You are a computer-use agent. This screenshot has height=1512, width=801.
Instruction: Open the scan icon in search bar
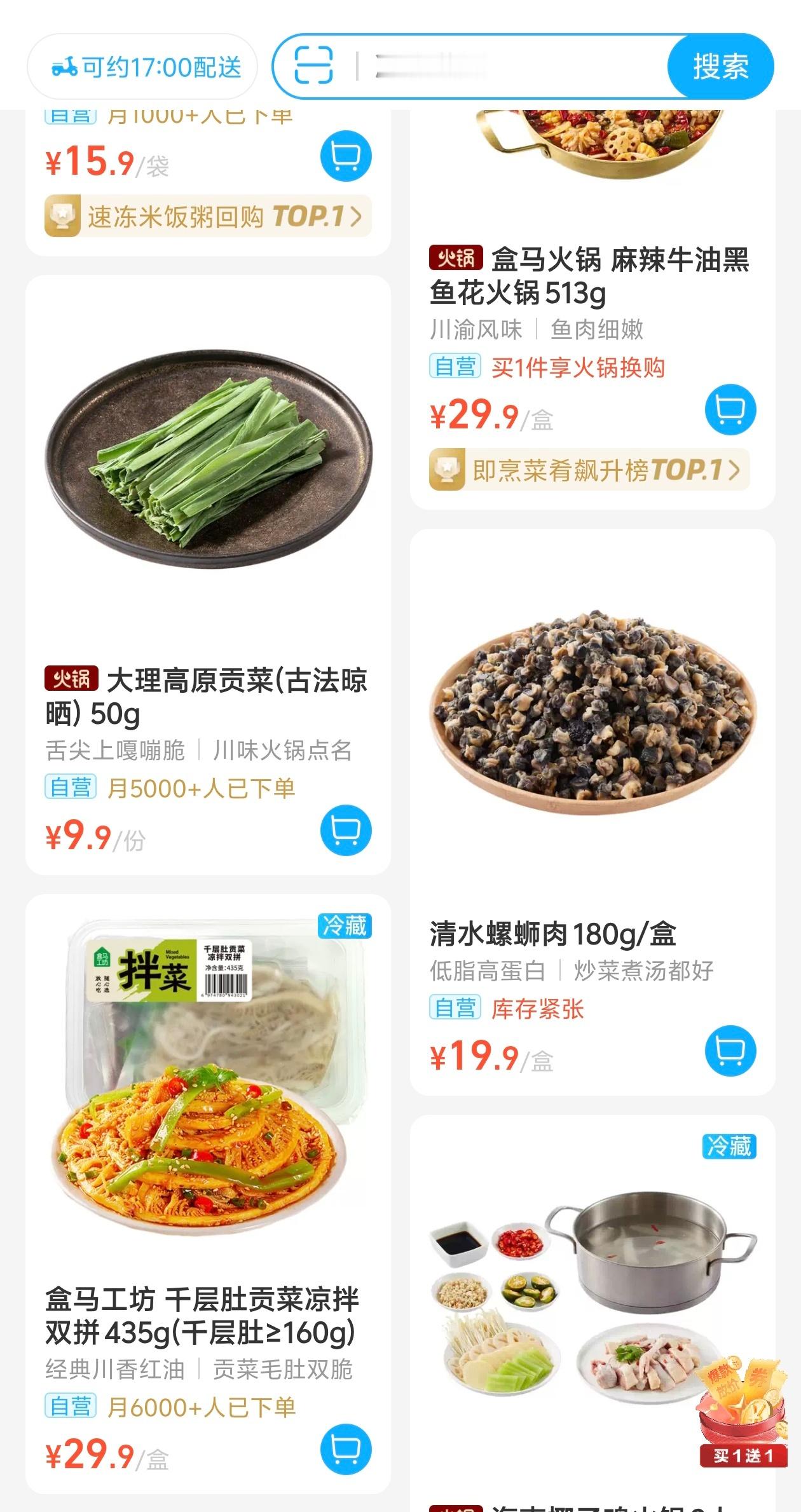click(313, 65)
